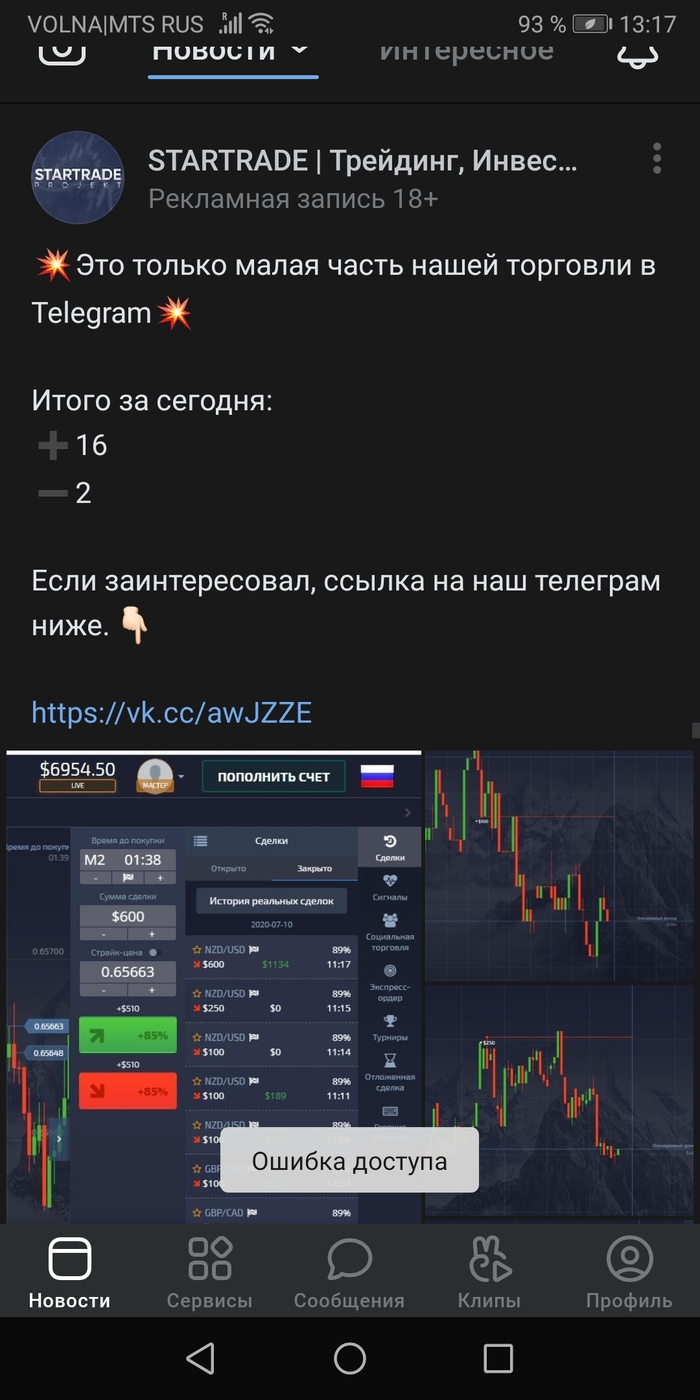
Task: Go to Сервисы in bottom navigation
Action: pyautogui.click(x=210, y=1272)
